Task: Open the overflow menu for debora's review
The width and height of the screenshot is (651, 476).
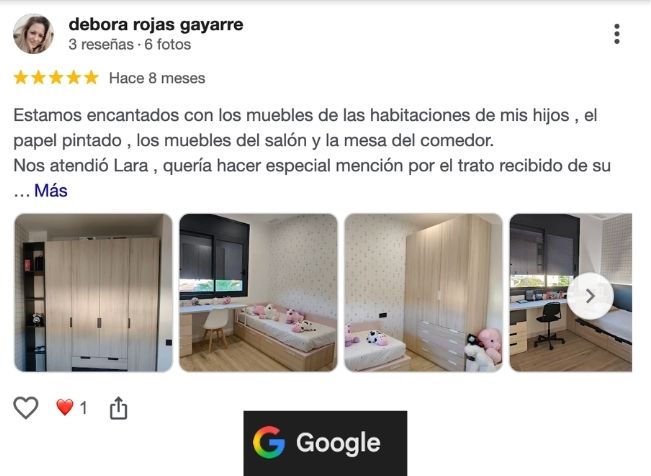Action: [617, 34]
